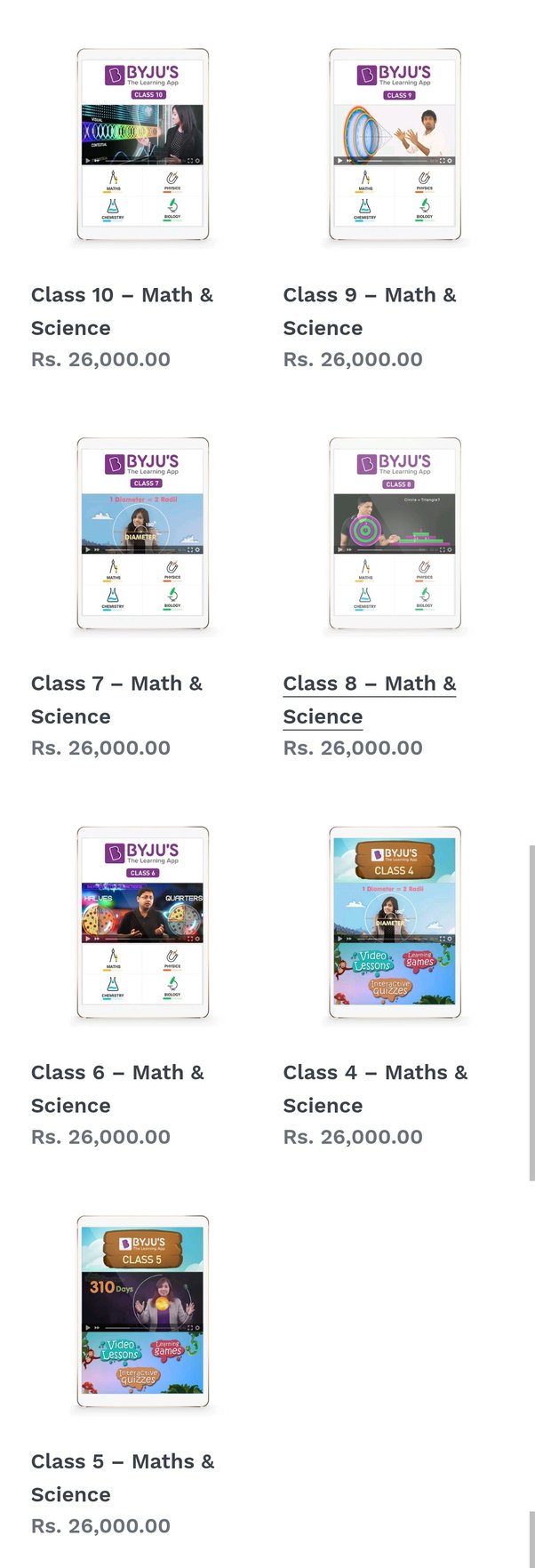This screenshot has width=535, height=1568.
Task: View Class 4 Maths & Science product
Action: 374,1088
